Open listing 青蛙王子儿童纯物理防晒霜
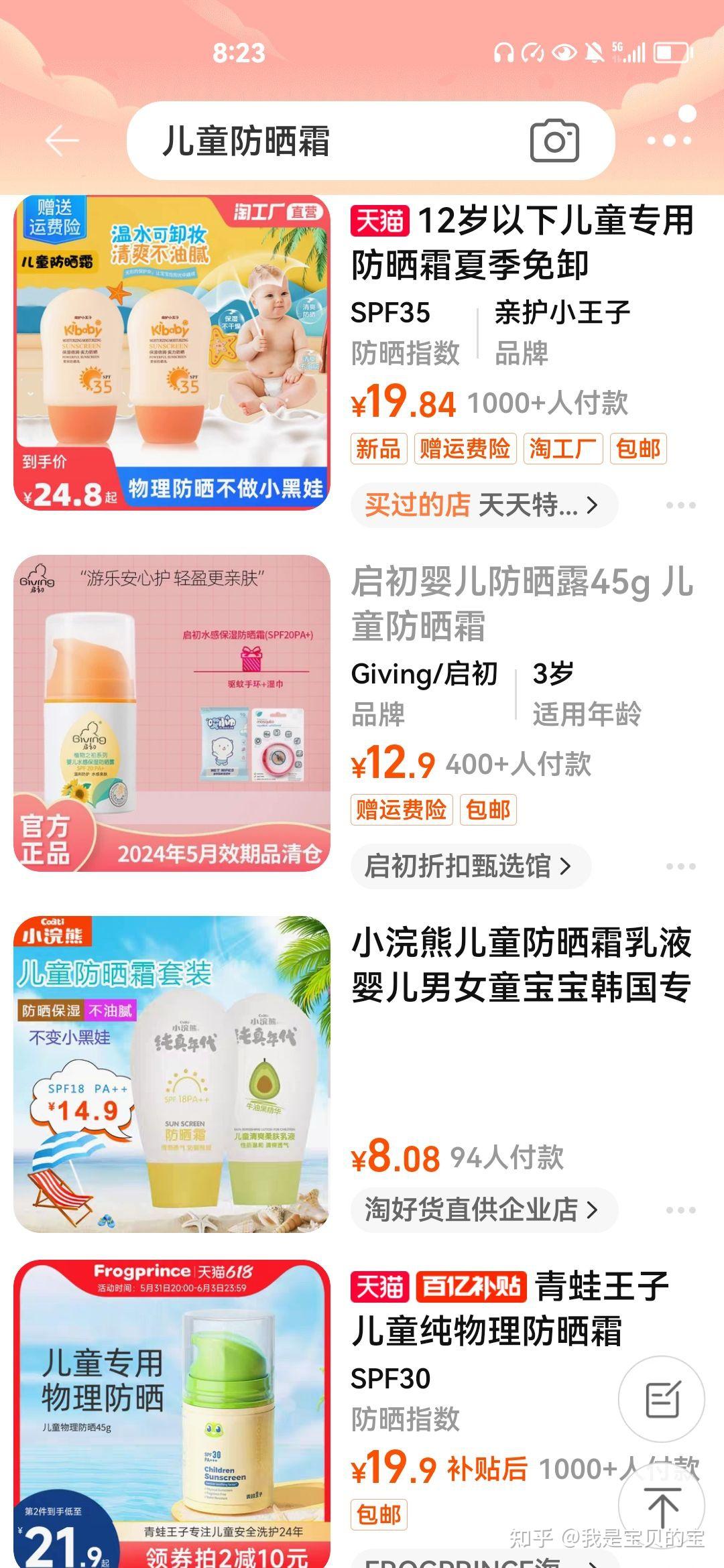Viewport: 724px width, 1568px height. pos(509,1310)
